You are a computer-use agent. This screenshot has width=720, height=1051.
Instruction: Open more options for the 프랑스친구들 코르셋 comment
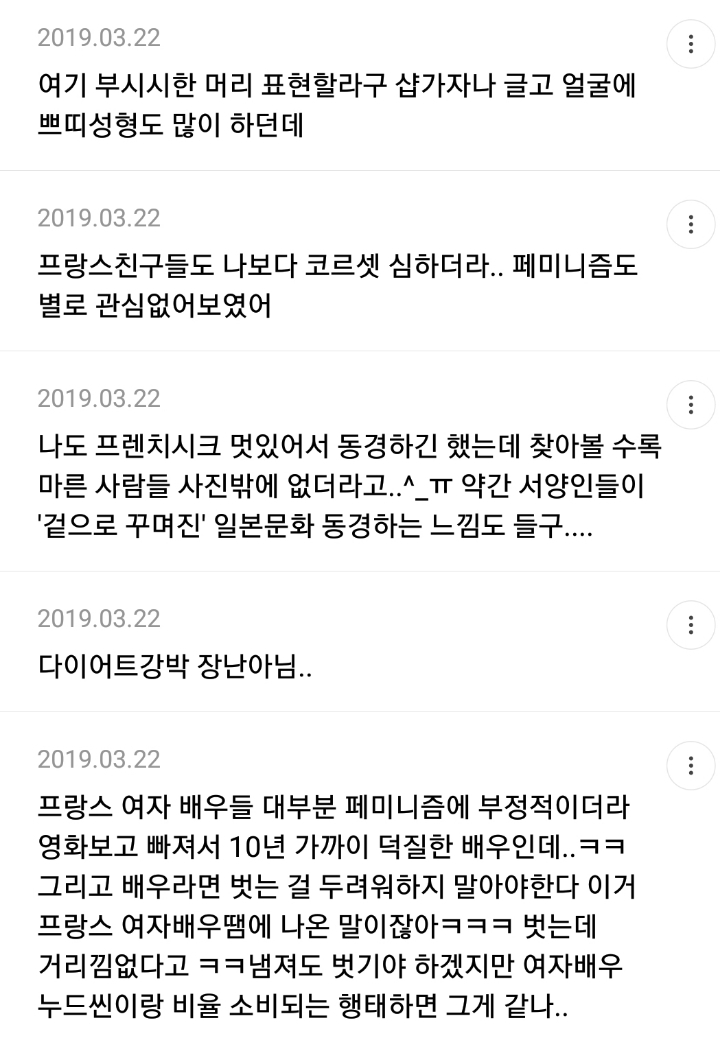point(690,224)
